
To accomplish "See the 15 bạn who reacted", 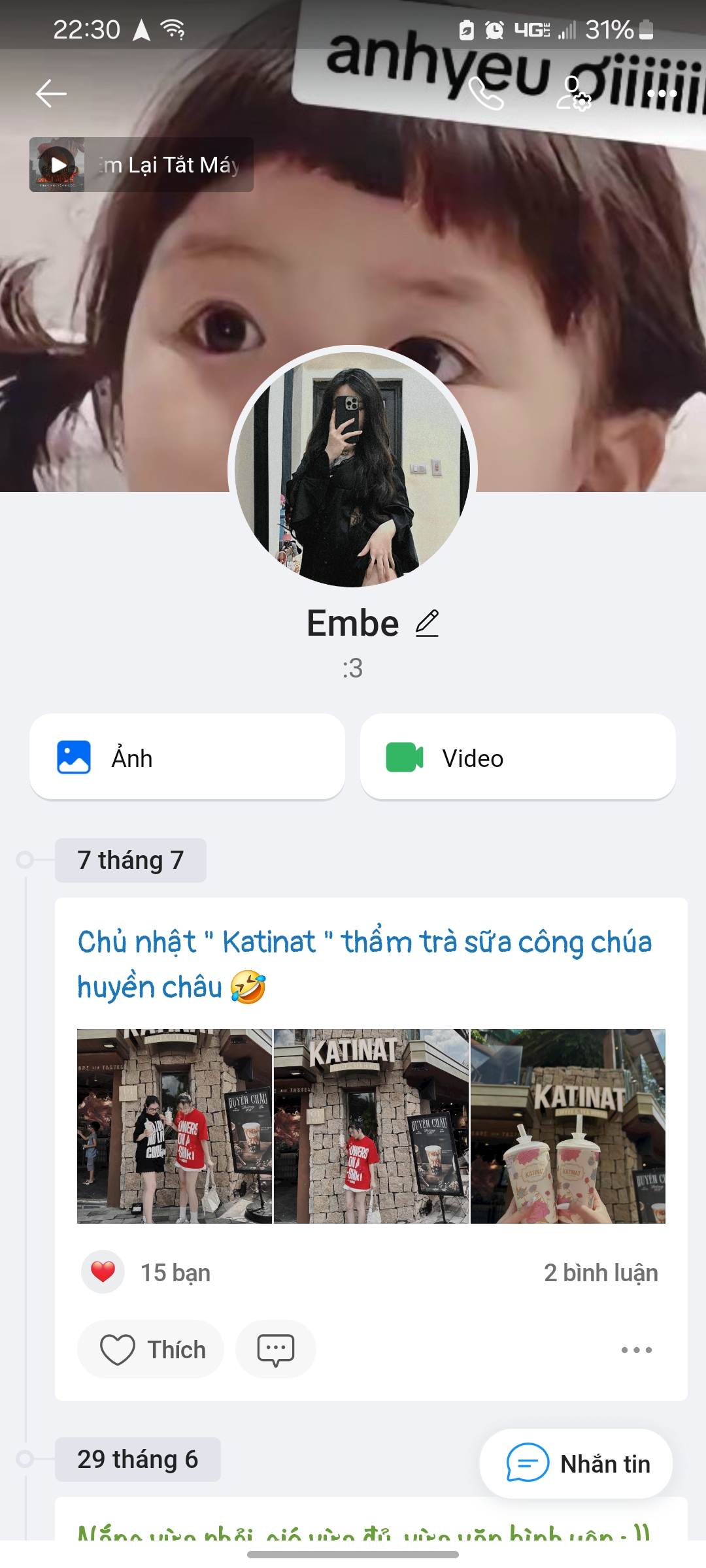I will (x=175, y=1273).
